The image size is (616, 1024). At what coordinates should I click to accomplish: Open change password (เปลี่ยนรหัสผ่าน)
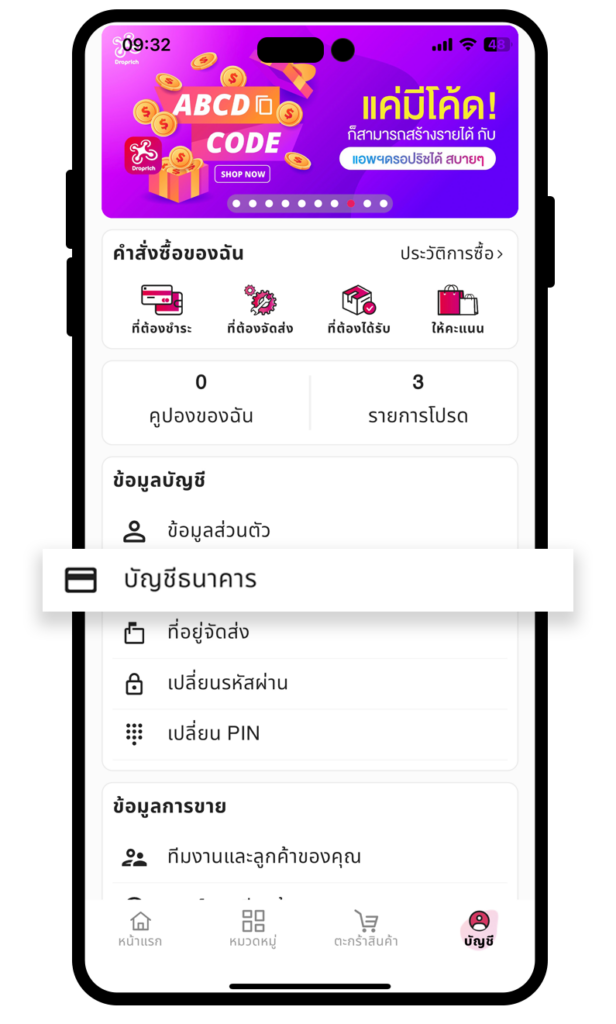(310, 683)
